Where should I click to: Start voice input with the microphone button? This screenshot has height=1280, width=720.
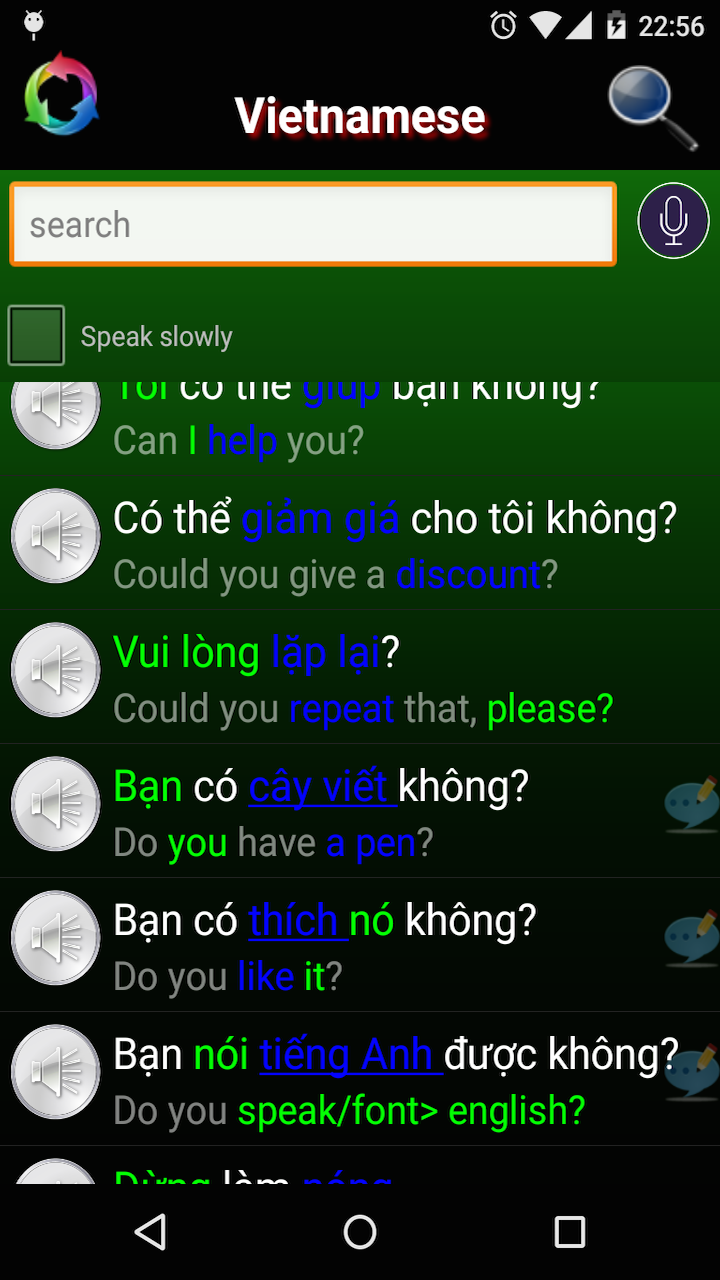(673, 220)
